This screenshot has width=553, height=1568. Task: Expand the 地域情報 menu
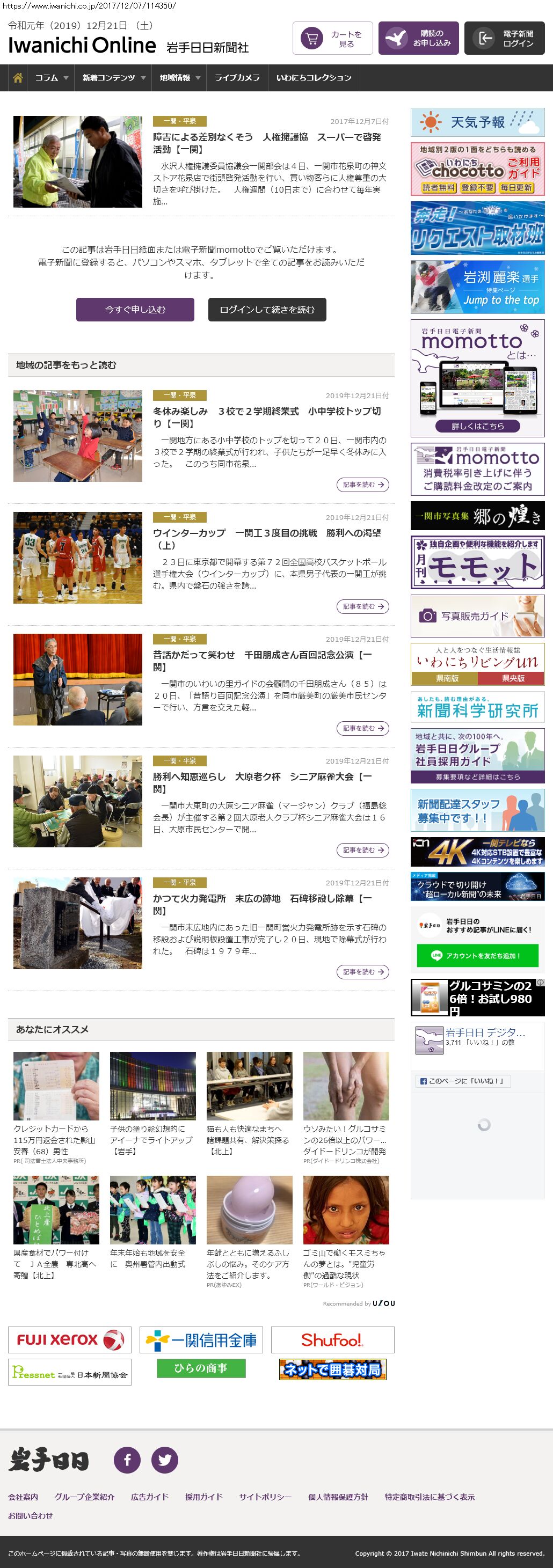179,78
